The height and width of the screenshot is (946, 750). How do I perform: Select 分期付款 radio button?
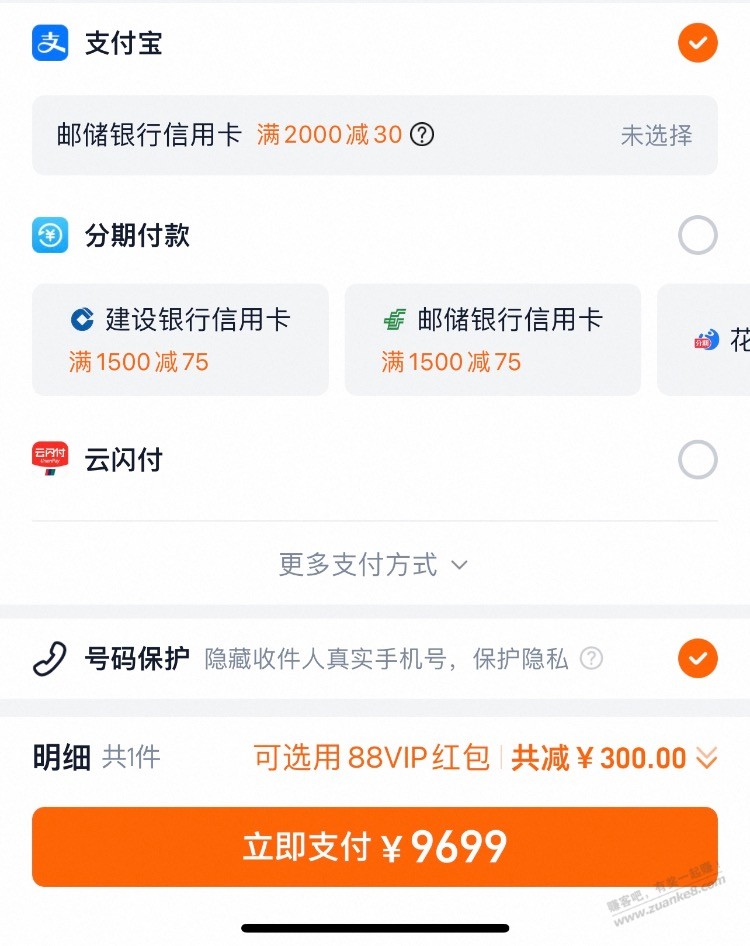[x=697, y=236]
